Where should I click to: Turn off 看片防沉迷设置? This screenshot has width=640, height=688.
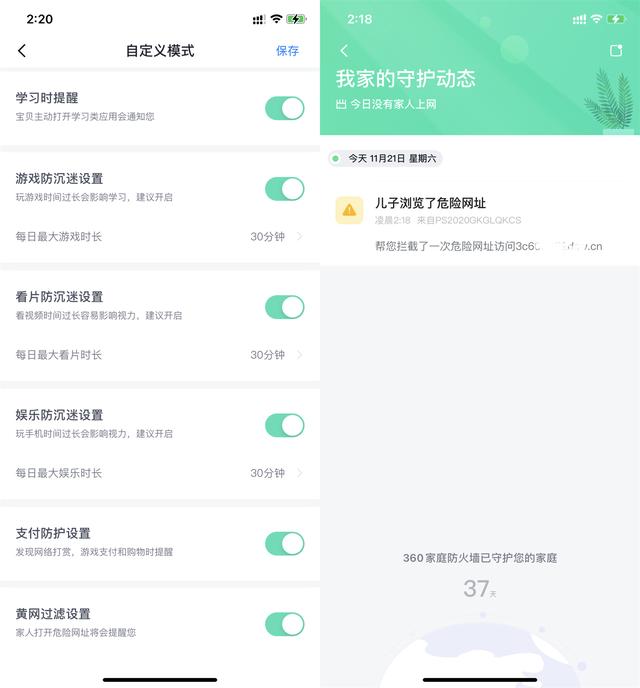click(284, 307)
